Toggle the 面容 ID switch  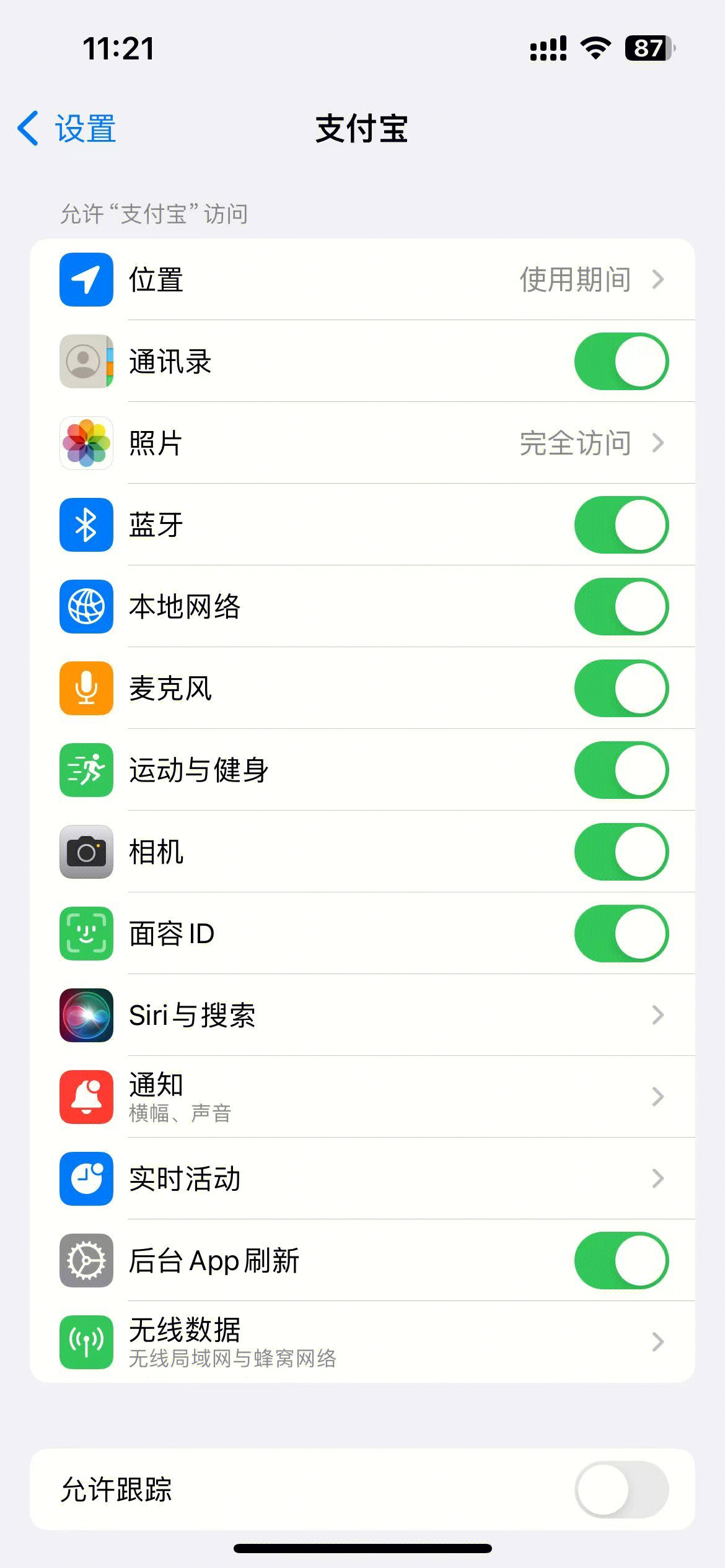pos(622,933)
